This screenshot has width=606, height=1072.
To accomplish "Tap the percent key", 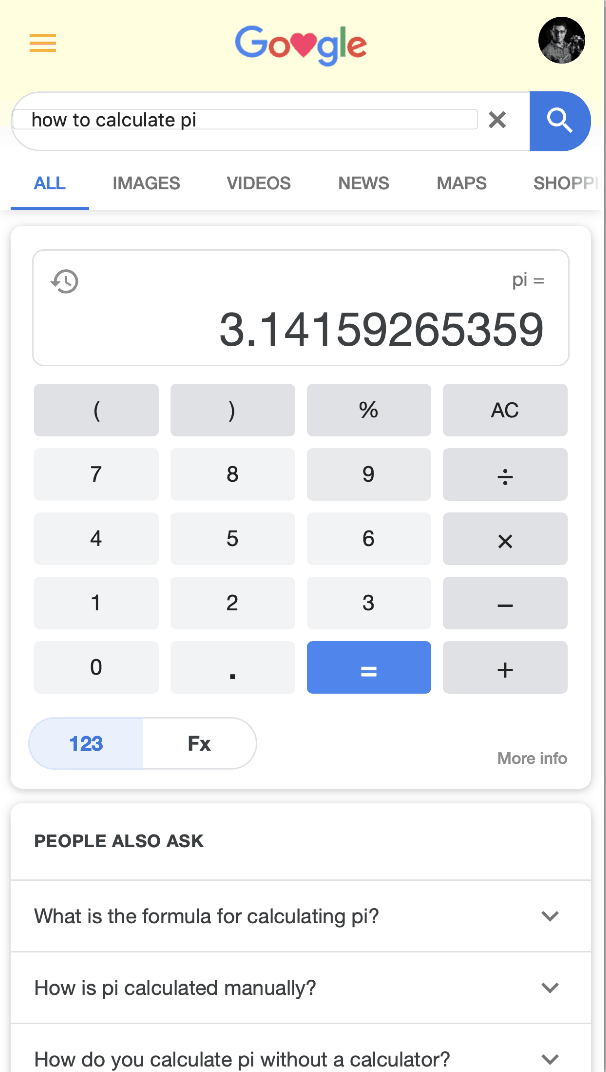I will click(369, 410).
